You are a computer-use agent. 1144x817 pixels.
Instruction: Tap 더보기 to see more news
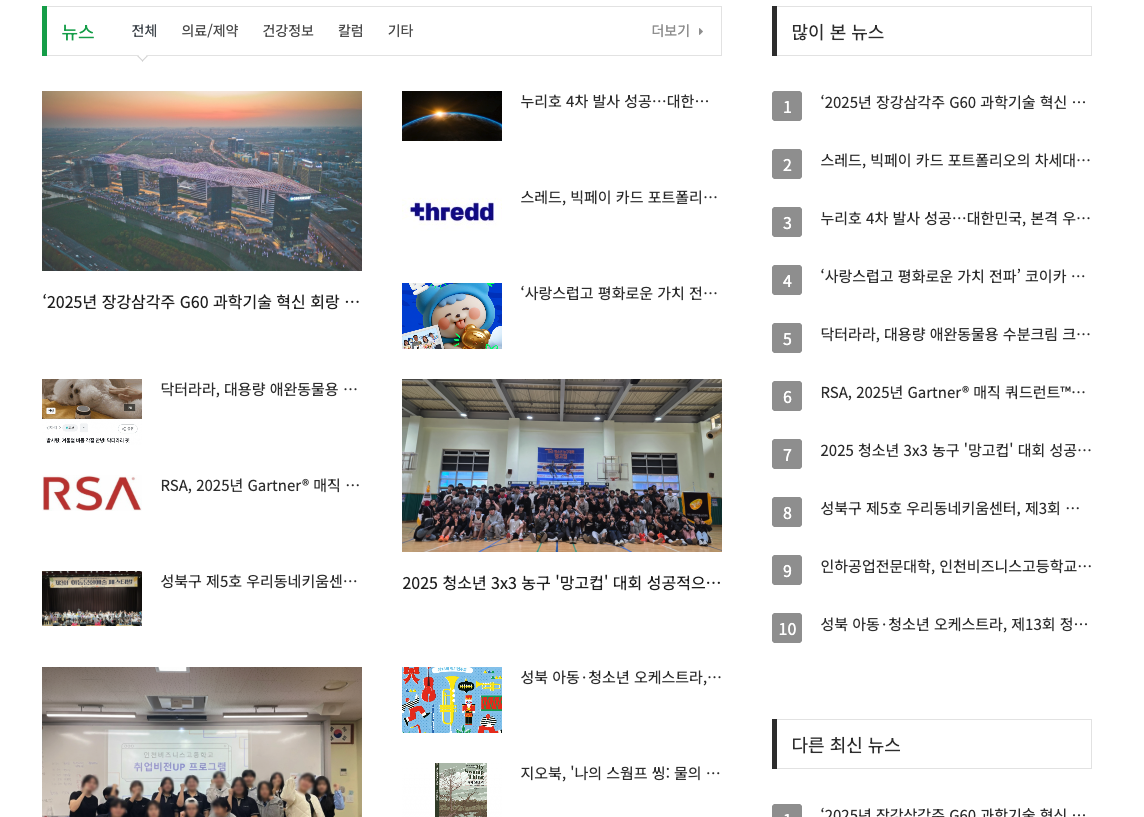(x=677, y=30)
